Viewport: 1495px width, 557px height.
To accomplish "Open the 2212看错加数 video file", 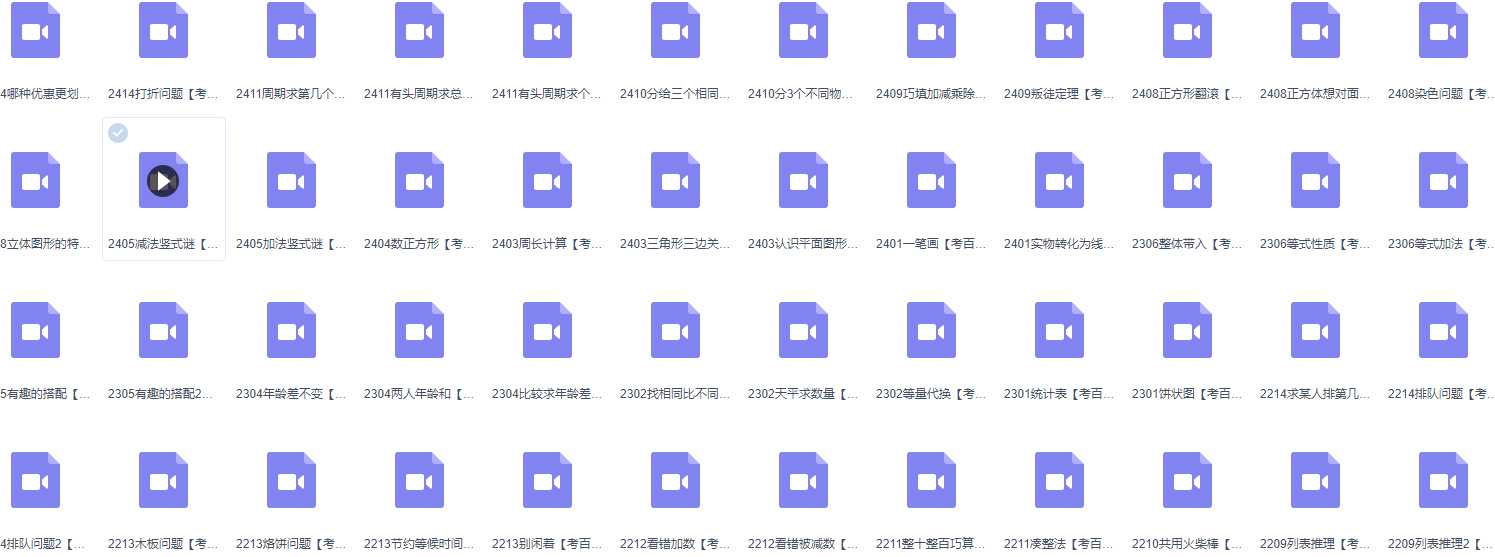I will (x=675, y=481).
